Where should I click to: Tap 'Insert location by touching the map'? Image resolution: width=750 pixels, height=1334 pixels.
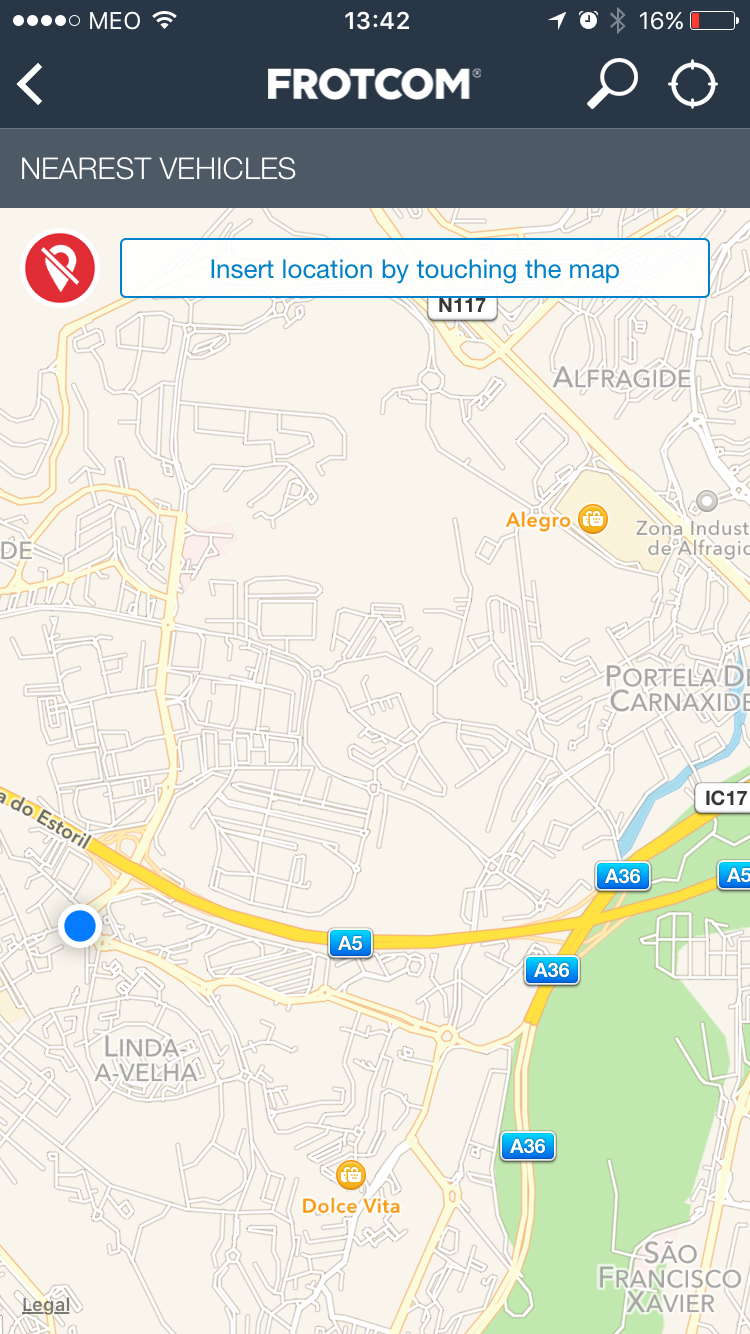pyautogui.click(x=414, y=268)
